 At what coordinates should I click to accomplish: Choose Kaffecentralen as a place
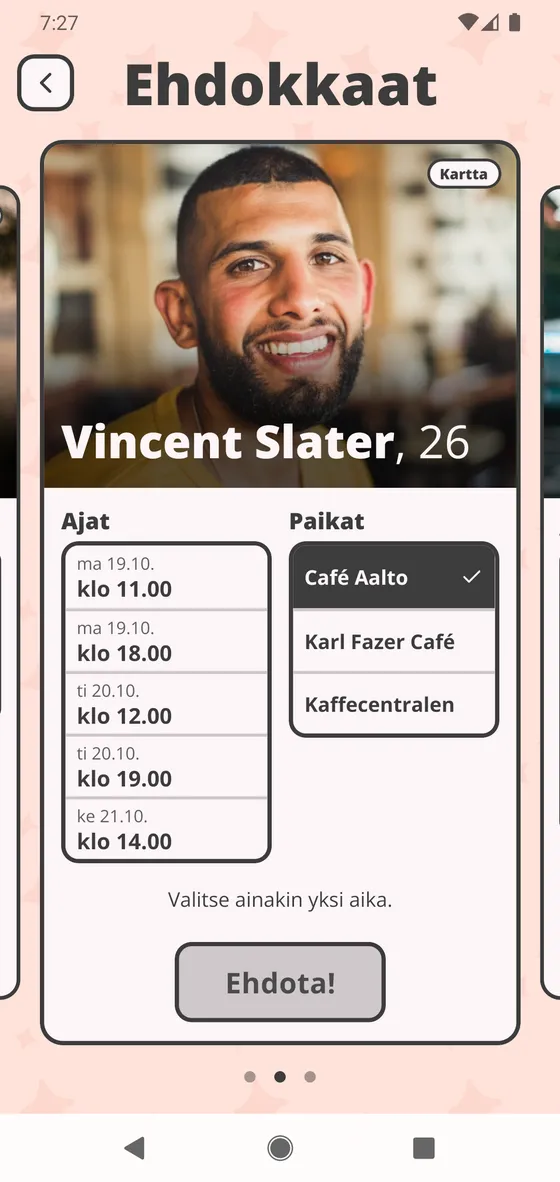coord(393,704)
